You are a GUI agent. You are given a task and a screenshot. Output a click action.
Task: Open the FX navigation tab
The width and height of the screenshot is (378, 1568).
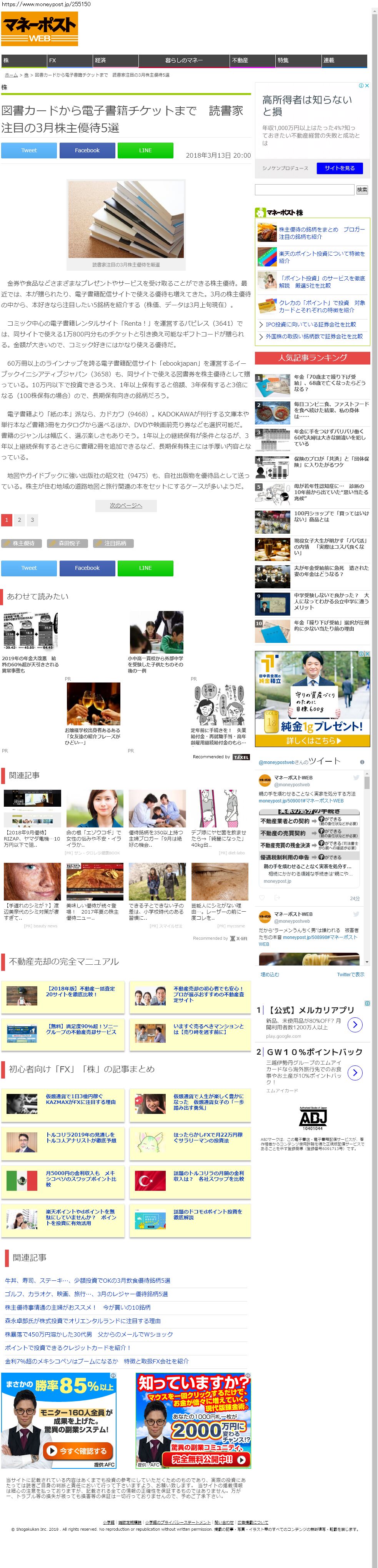click(x=70, y=61)
